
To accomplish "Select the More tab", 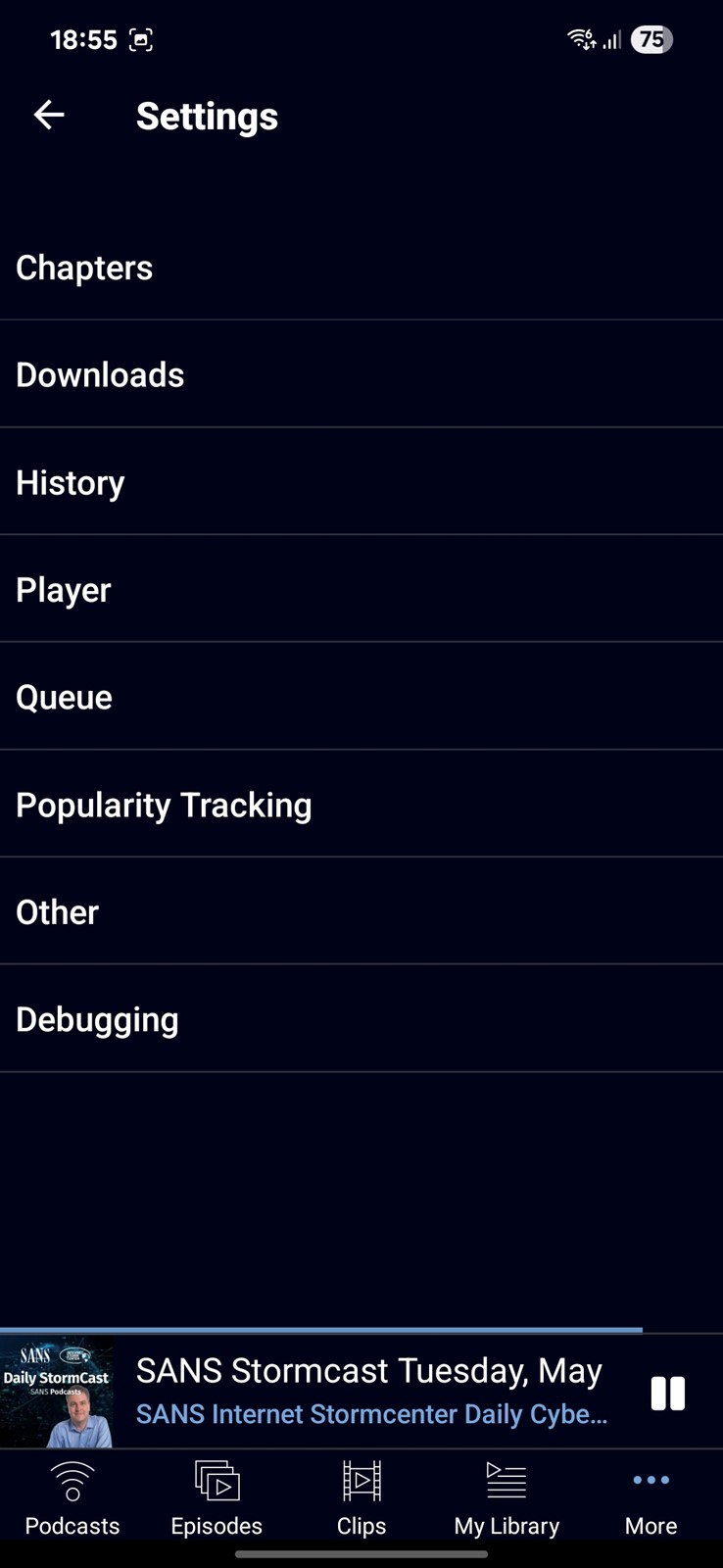I will pyautogui.click(x=651, y=1499).
